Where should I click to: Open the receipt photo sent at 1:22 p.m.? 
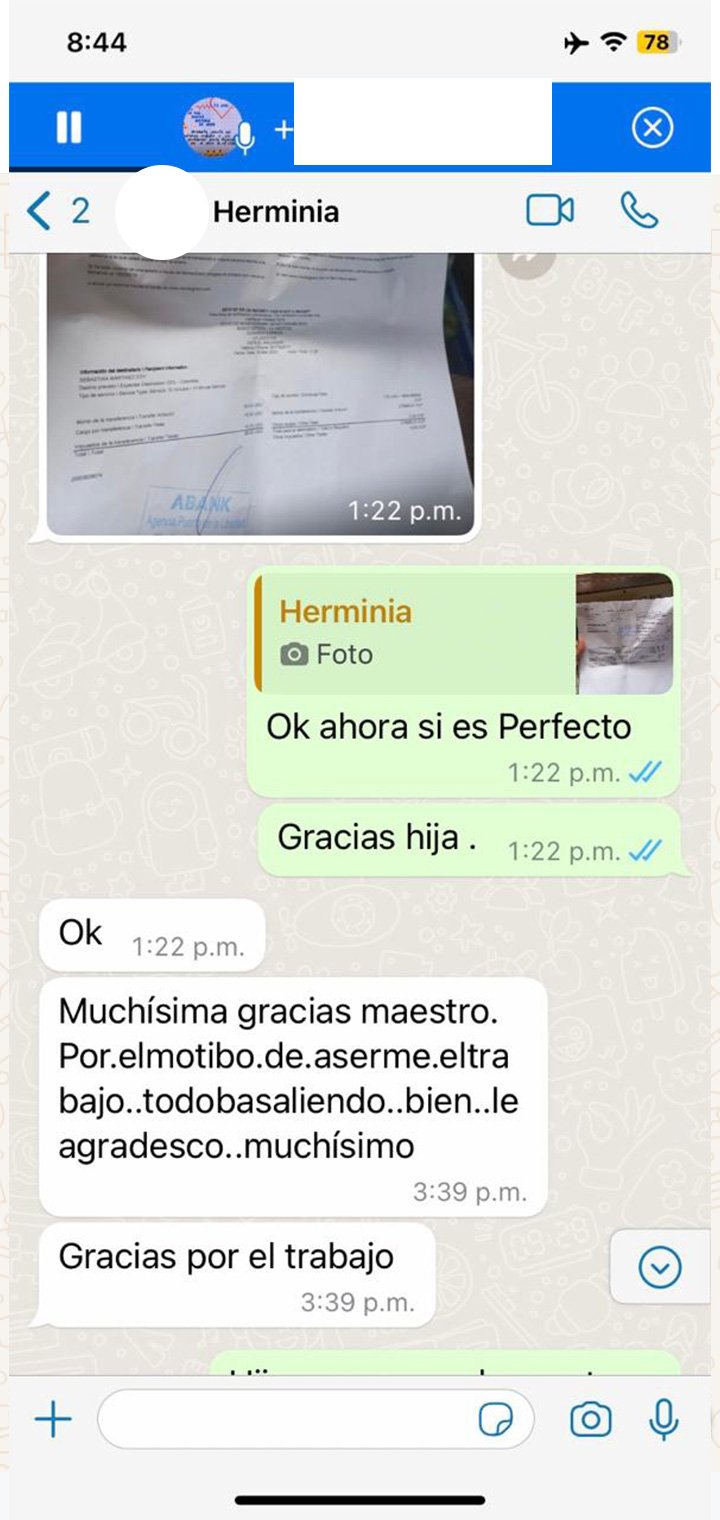coord(260,395)
